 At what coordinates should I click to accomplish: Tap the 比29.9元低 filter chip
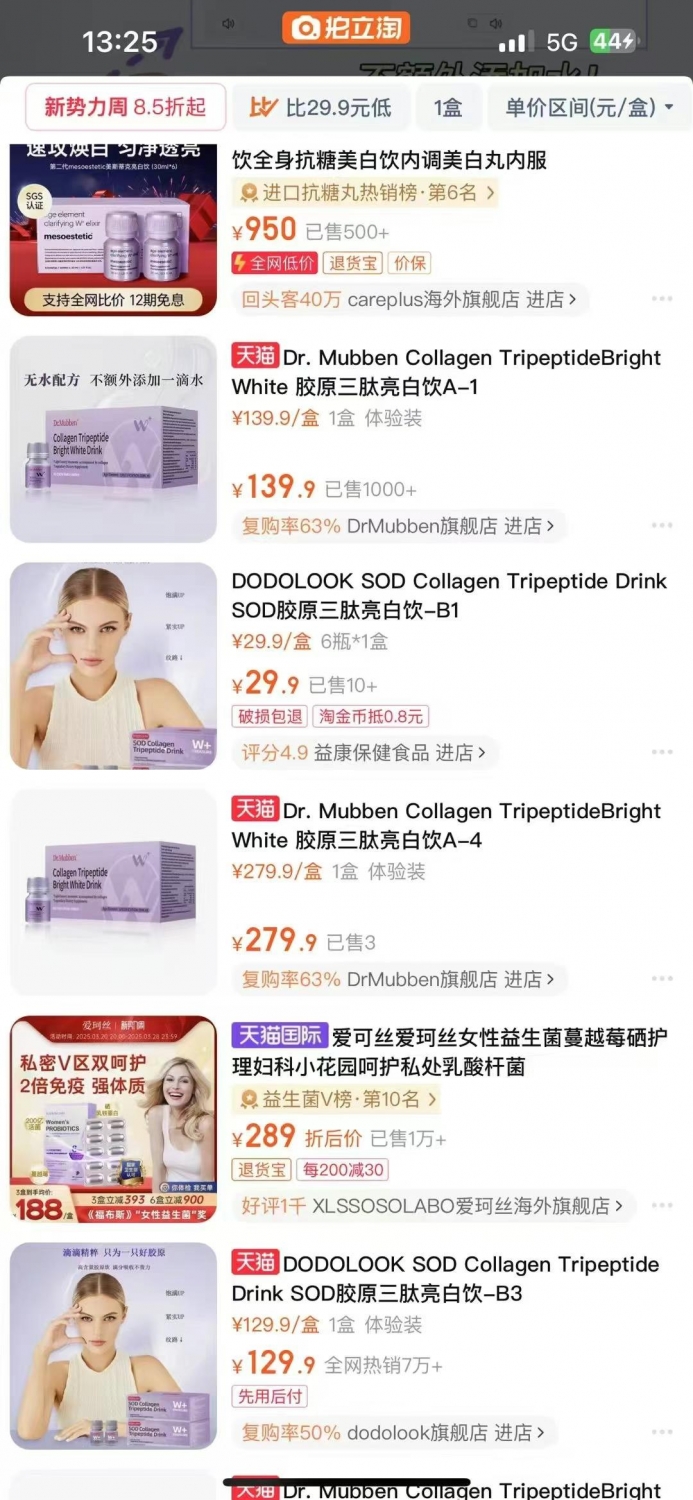click(320, 107)
